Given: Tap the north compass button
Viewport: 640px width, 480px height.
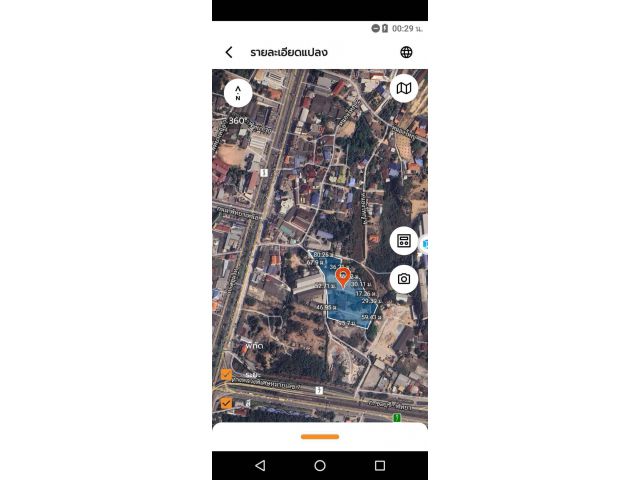Looking at the screenshot, I should tap(238, 92).
